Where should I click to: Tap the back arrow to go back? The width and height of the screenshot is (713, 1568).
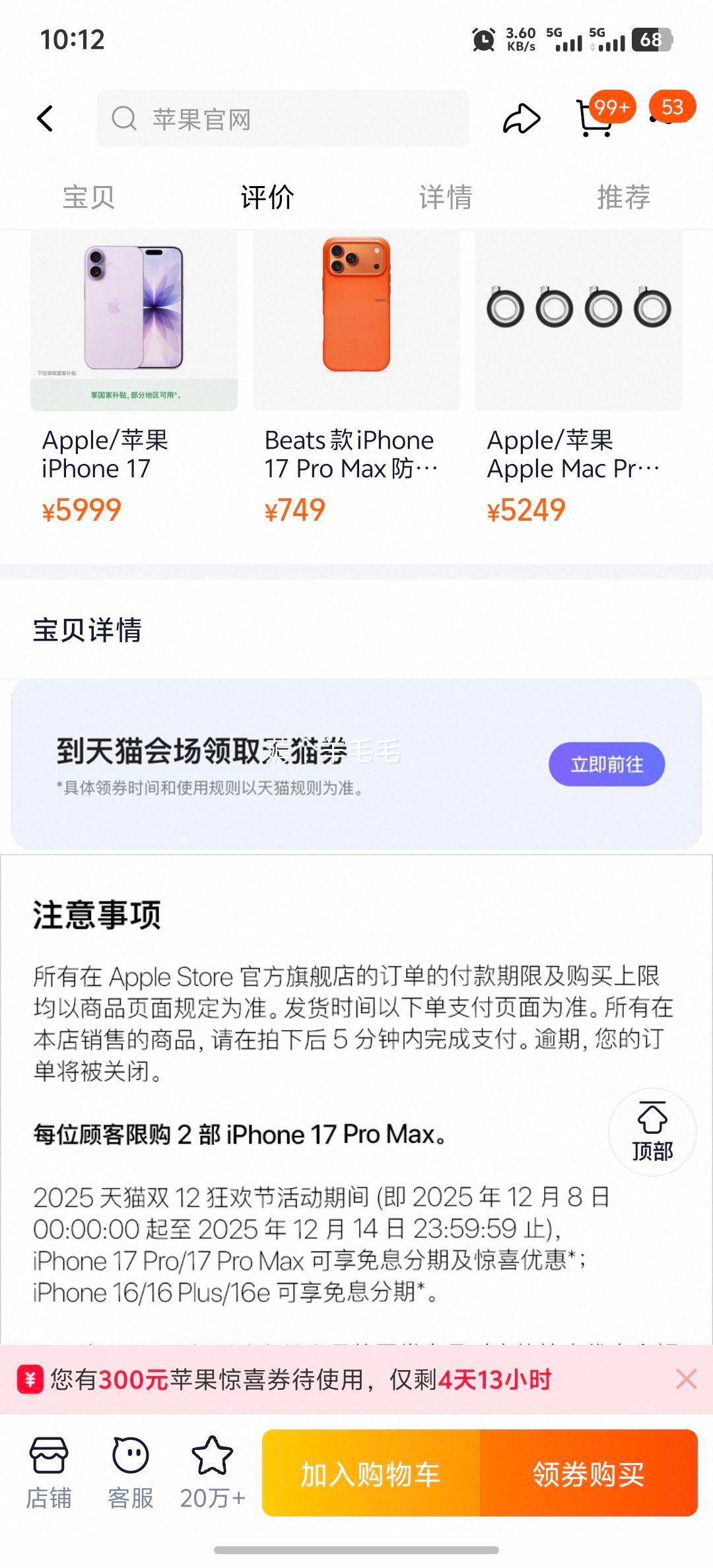(44, 119)
